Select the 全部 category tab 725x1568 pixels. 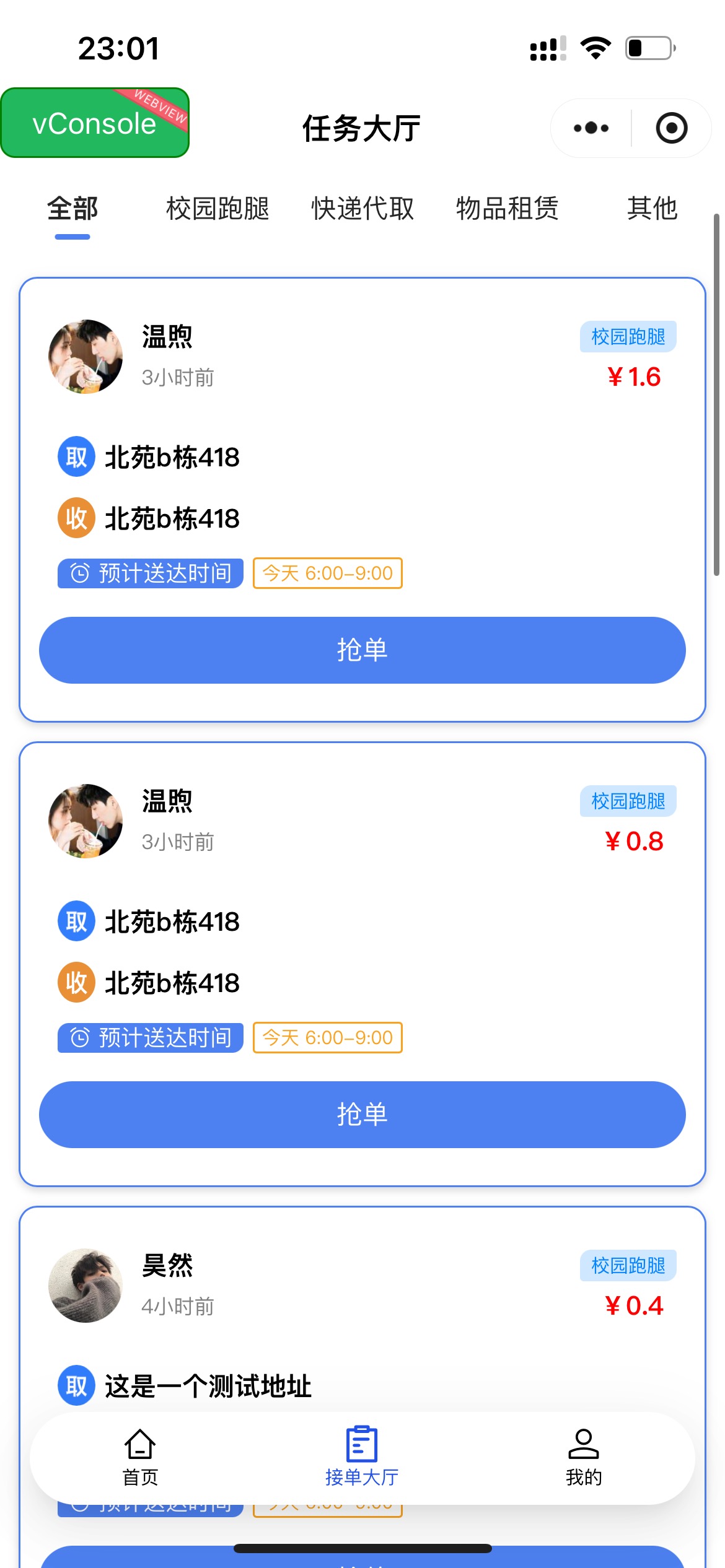tap(72, 209)
